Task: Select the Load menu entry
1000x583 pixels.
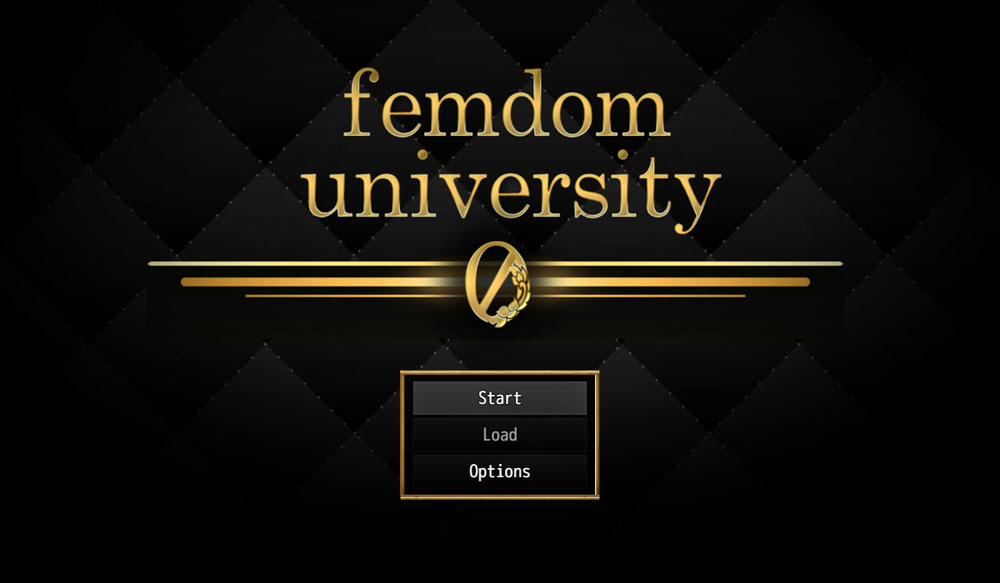Action: (499, 435)
